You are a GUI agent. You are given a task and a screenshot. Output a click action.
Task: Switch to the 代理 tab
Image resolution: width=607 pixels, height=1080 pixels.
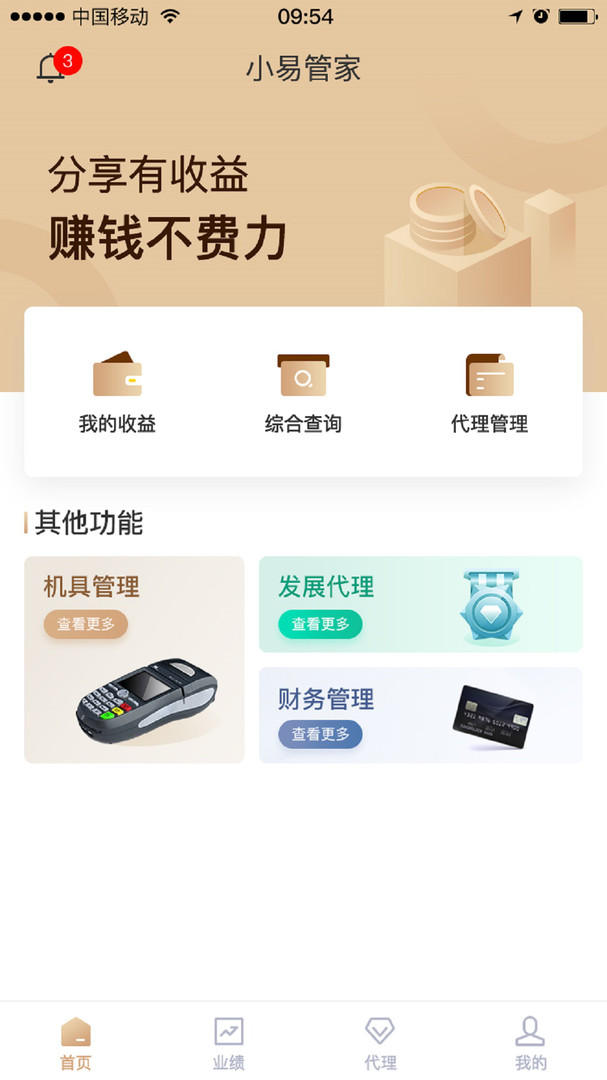tap(380, 1042)
